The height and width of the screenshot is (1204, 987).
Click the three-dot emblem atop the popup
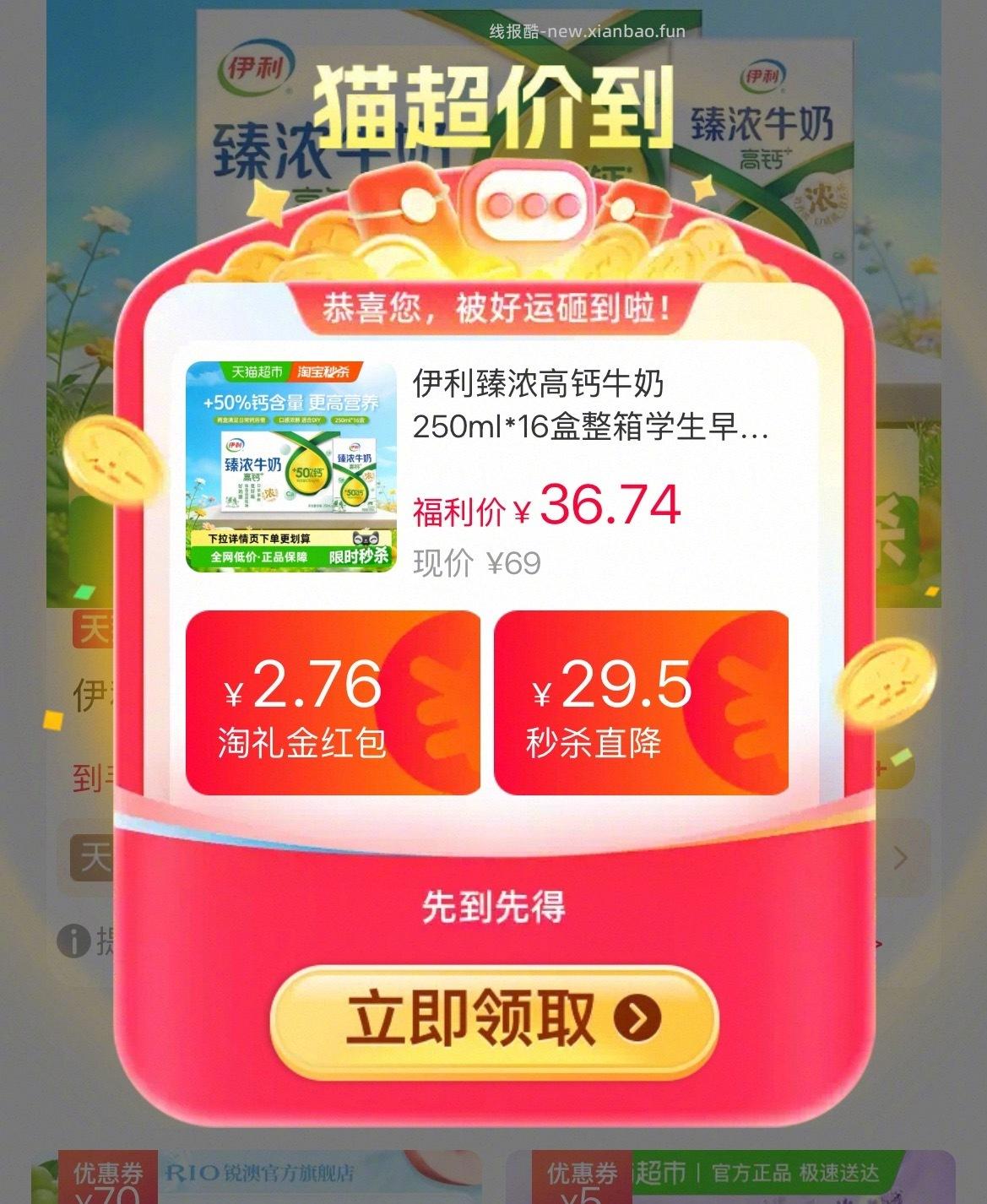[x=530, y=203]
